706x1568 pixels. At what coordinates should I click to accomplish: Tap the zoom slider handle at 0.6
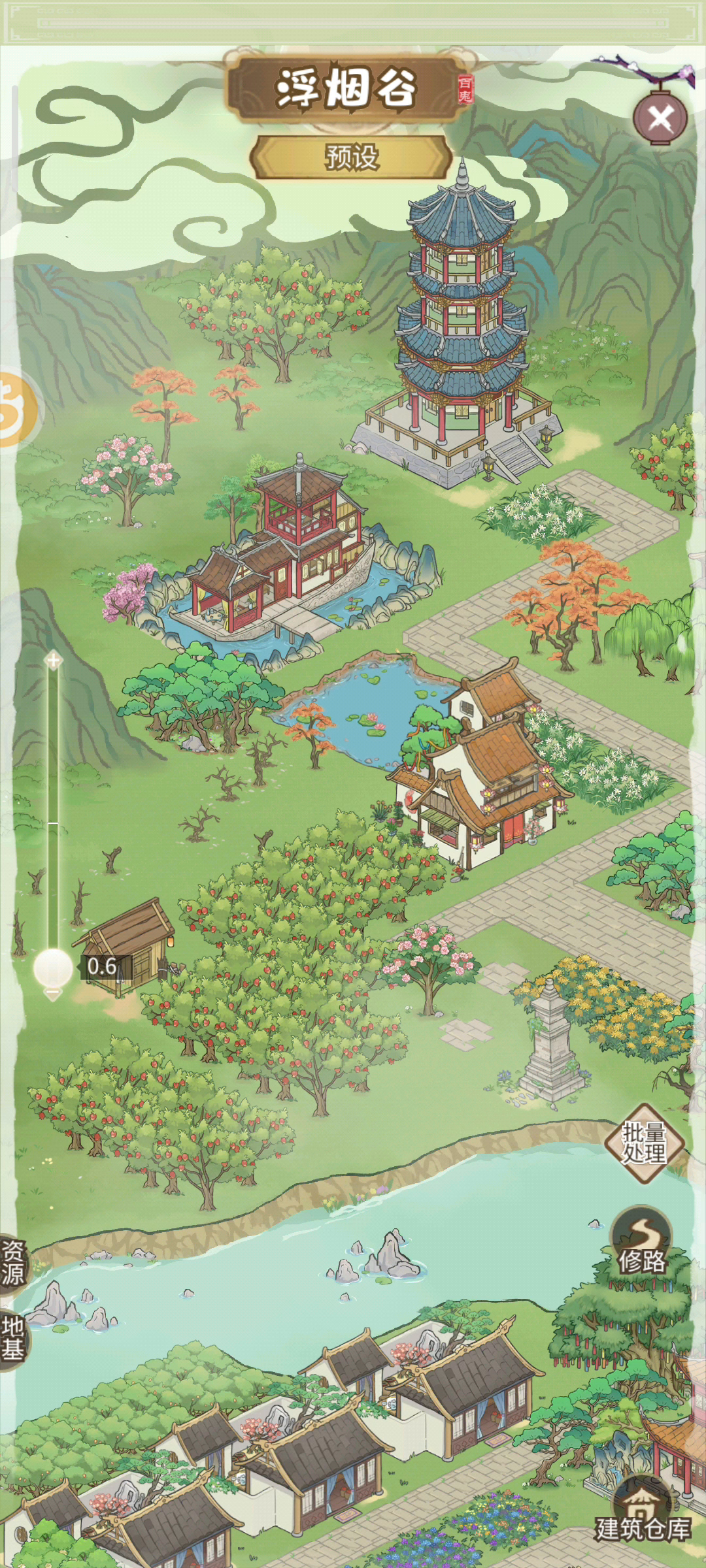coord(53,967)
